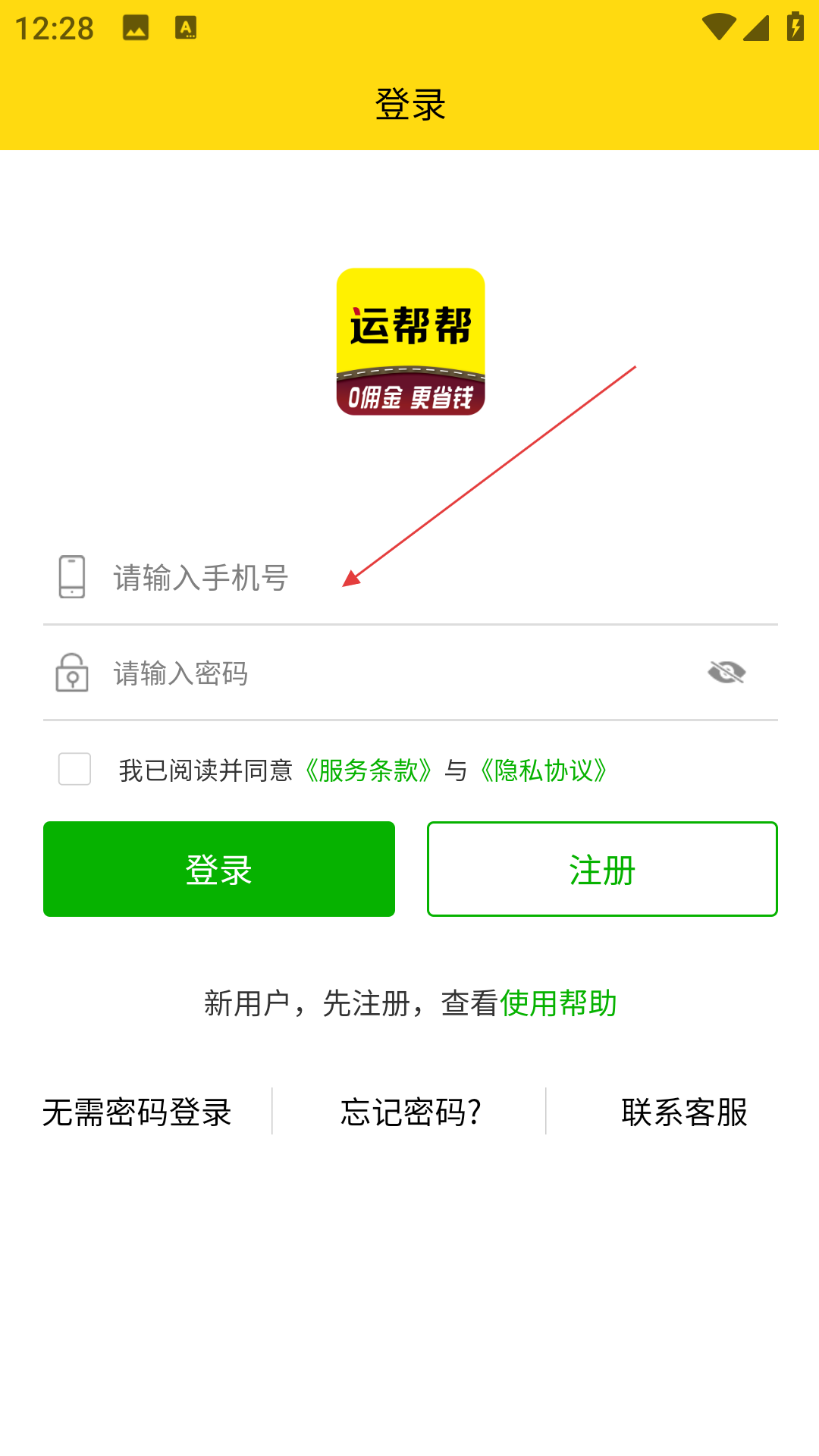Check the agreement checkbox
Viewport: 819px width, 1456px height.
tap(74, 769)
